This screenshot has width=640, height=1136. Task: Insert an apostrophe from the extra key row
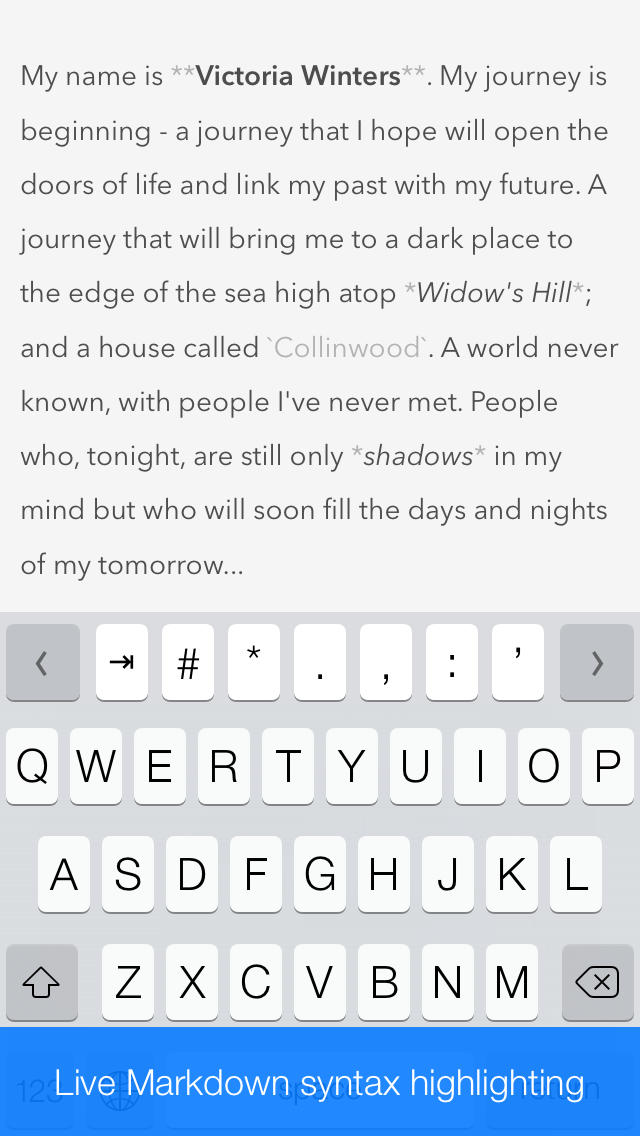point(518,662)
